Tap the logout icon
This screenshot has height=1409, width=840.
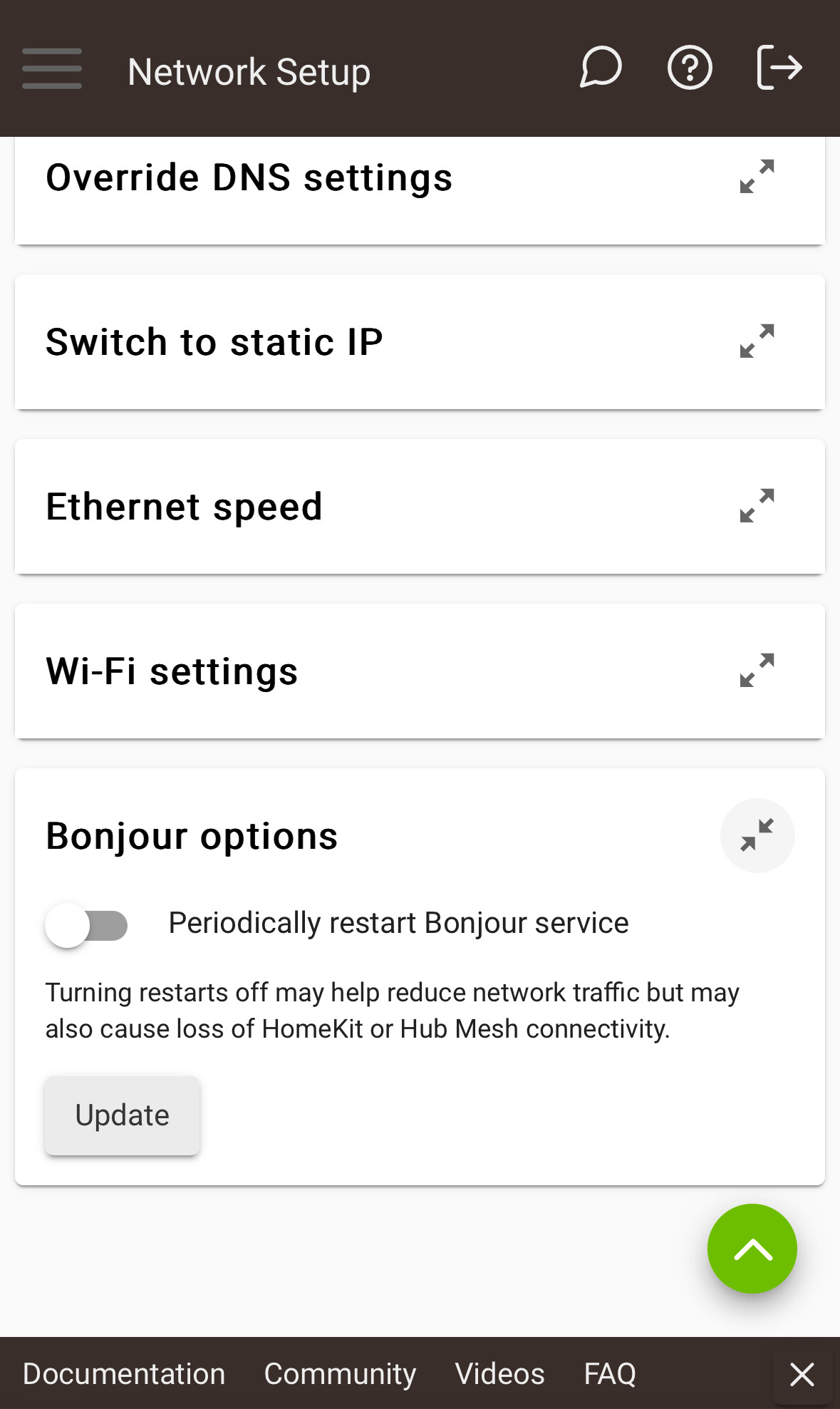(779, 68)
